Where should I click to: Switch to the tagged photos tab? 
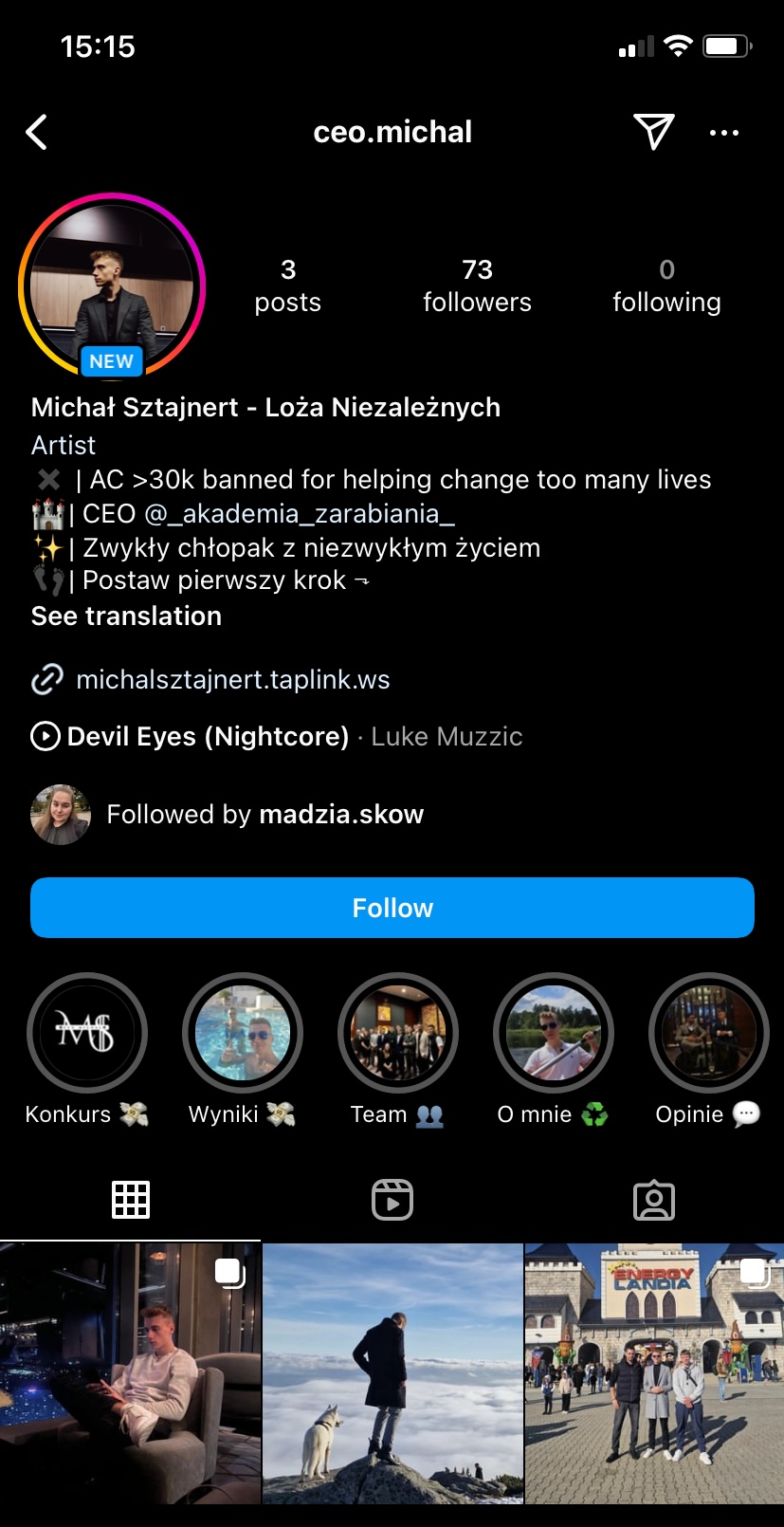pos(653,1200)
